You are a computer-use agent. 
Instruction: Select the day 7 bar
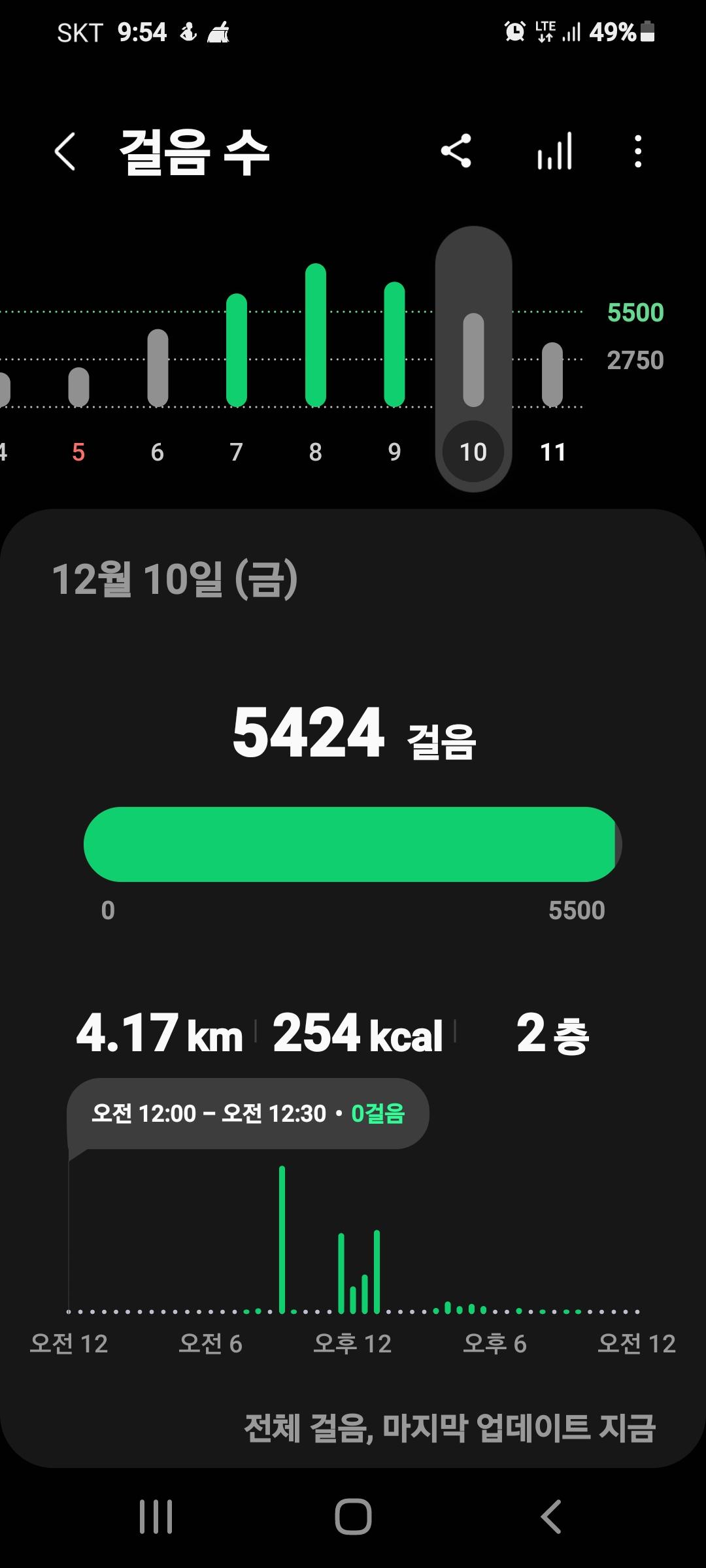(x=237, y=350)
